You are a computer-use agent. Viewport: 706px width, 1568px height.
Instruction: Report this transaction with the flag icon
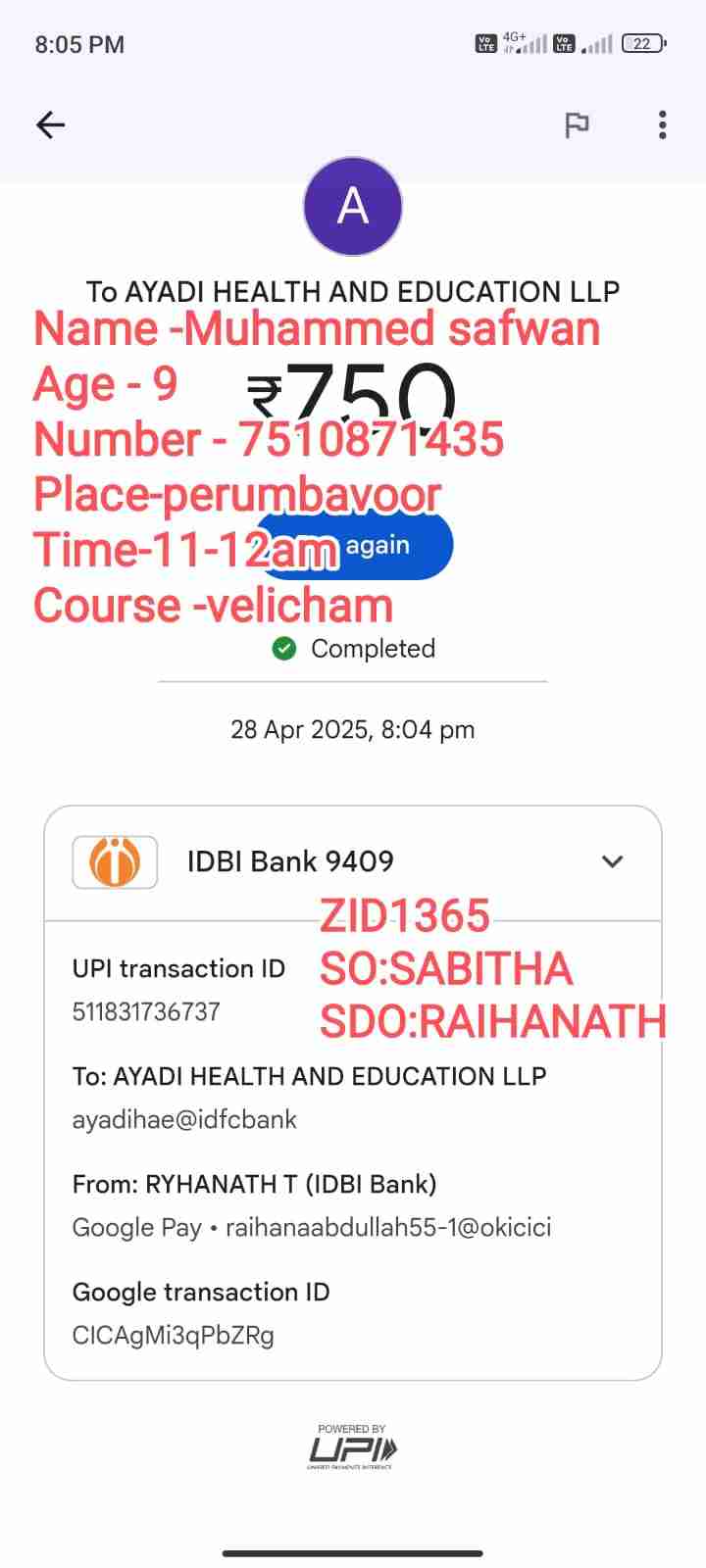[577, 124]
